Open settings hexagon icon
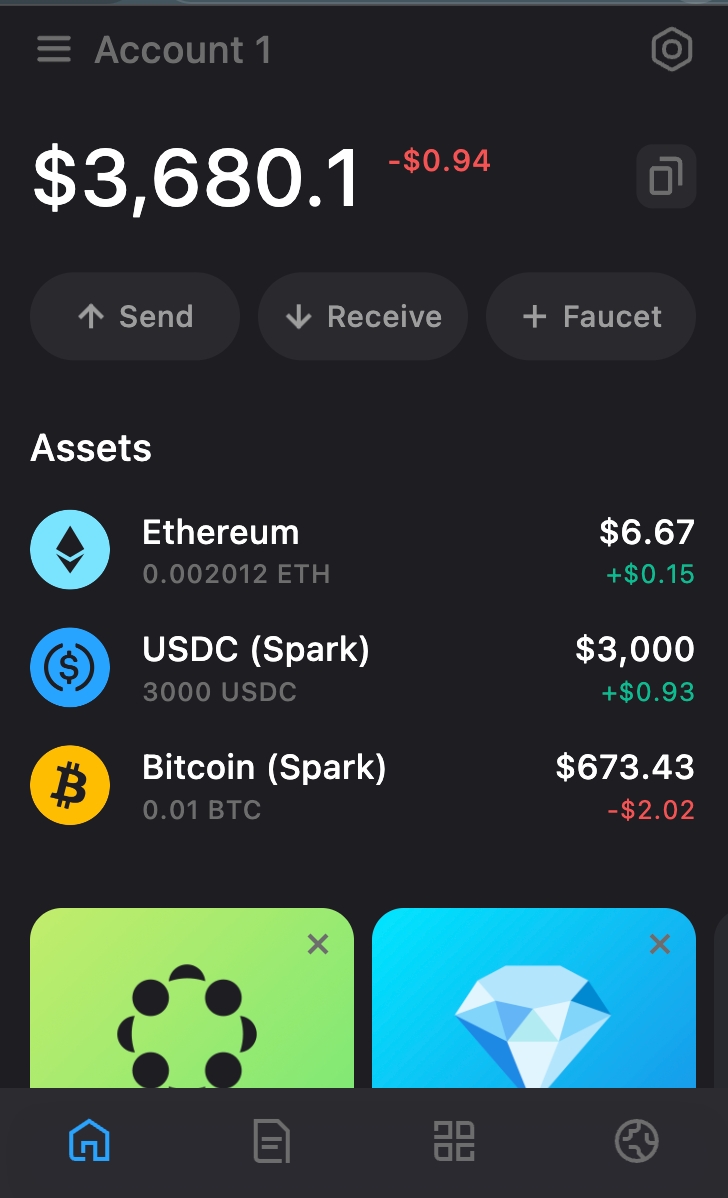 click(x=672, y=50)
